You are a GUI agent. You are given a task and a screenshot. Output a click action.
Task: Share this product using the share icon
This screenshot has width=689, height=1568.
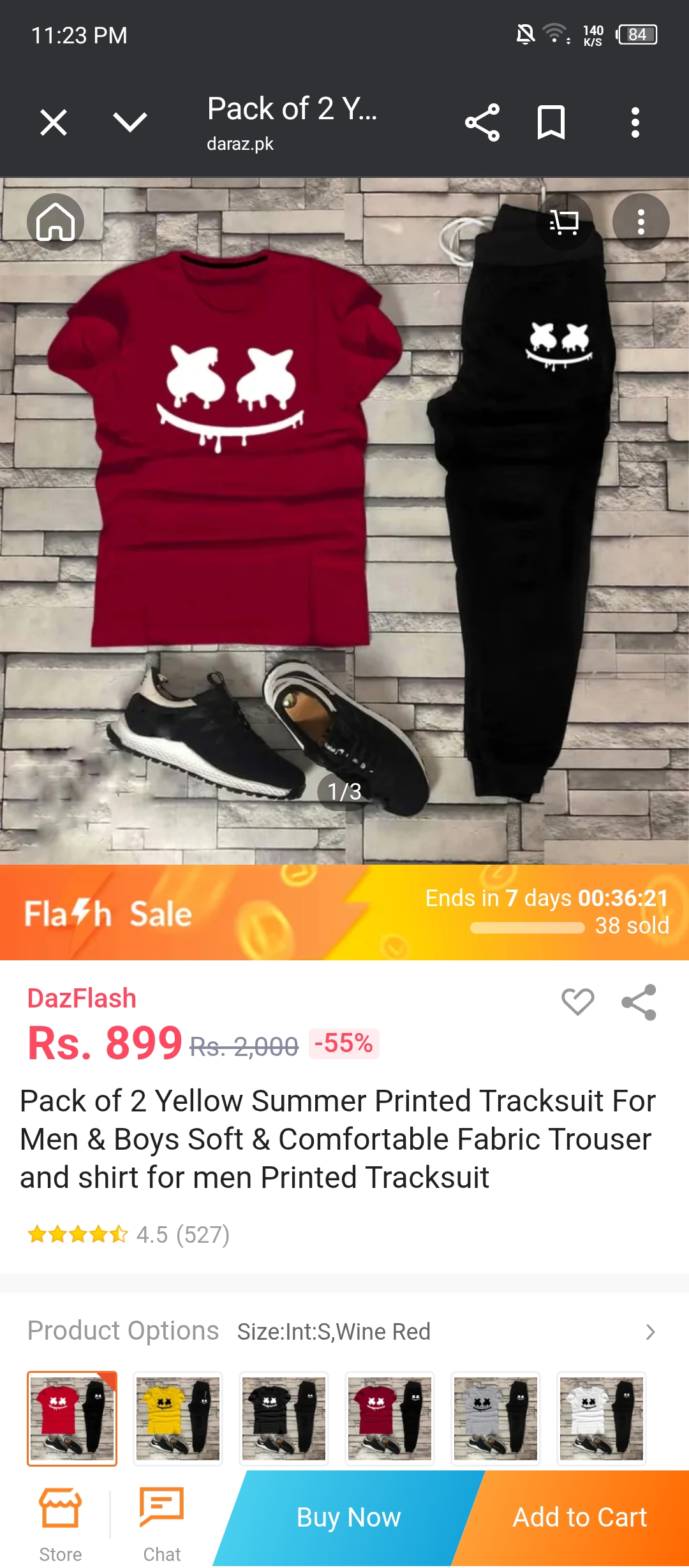pyautogui.click(x=639, y=1002)
